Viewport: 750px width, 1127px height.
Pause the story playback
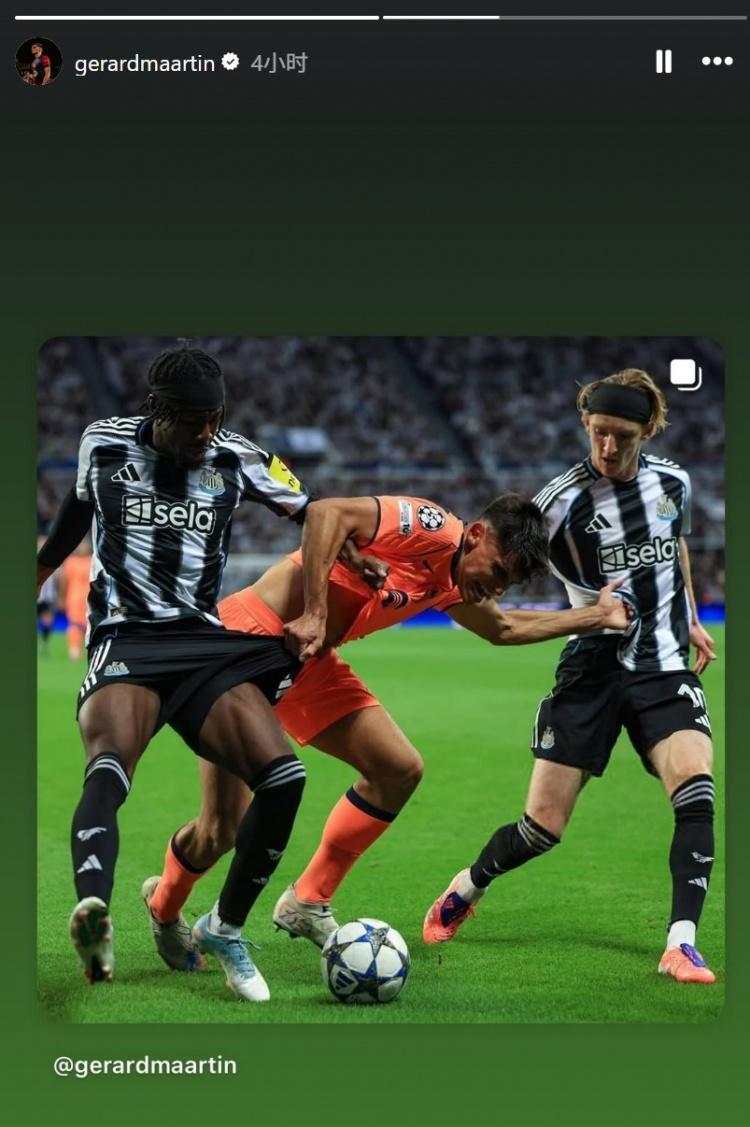pyautogui.click(x=663, y=62)
